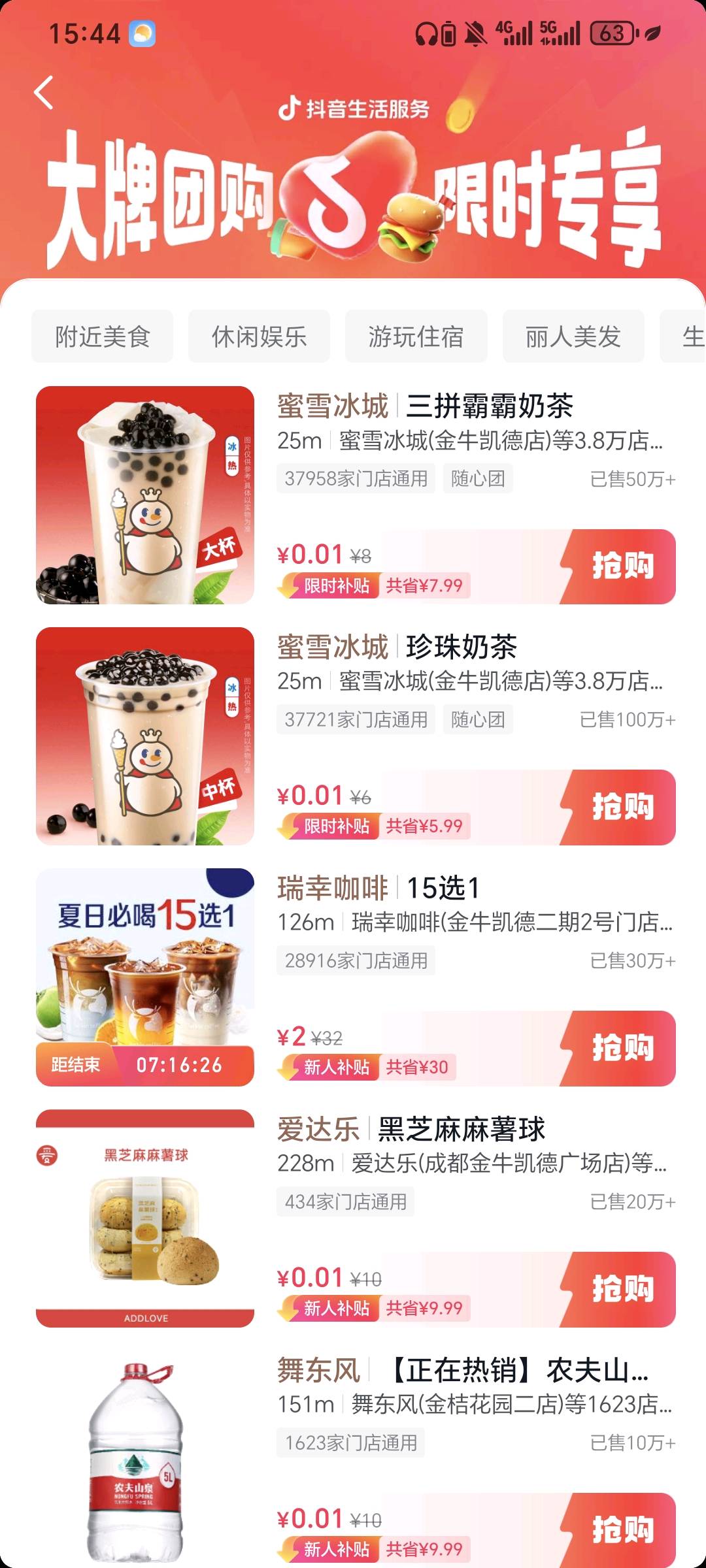706x1568 pixels.
Task: Toggle the 随心团 tag filter
Action: pos(477,478)
